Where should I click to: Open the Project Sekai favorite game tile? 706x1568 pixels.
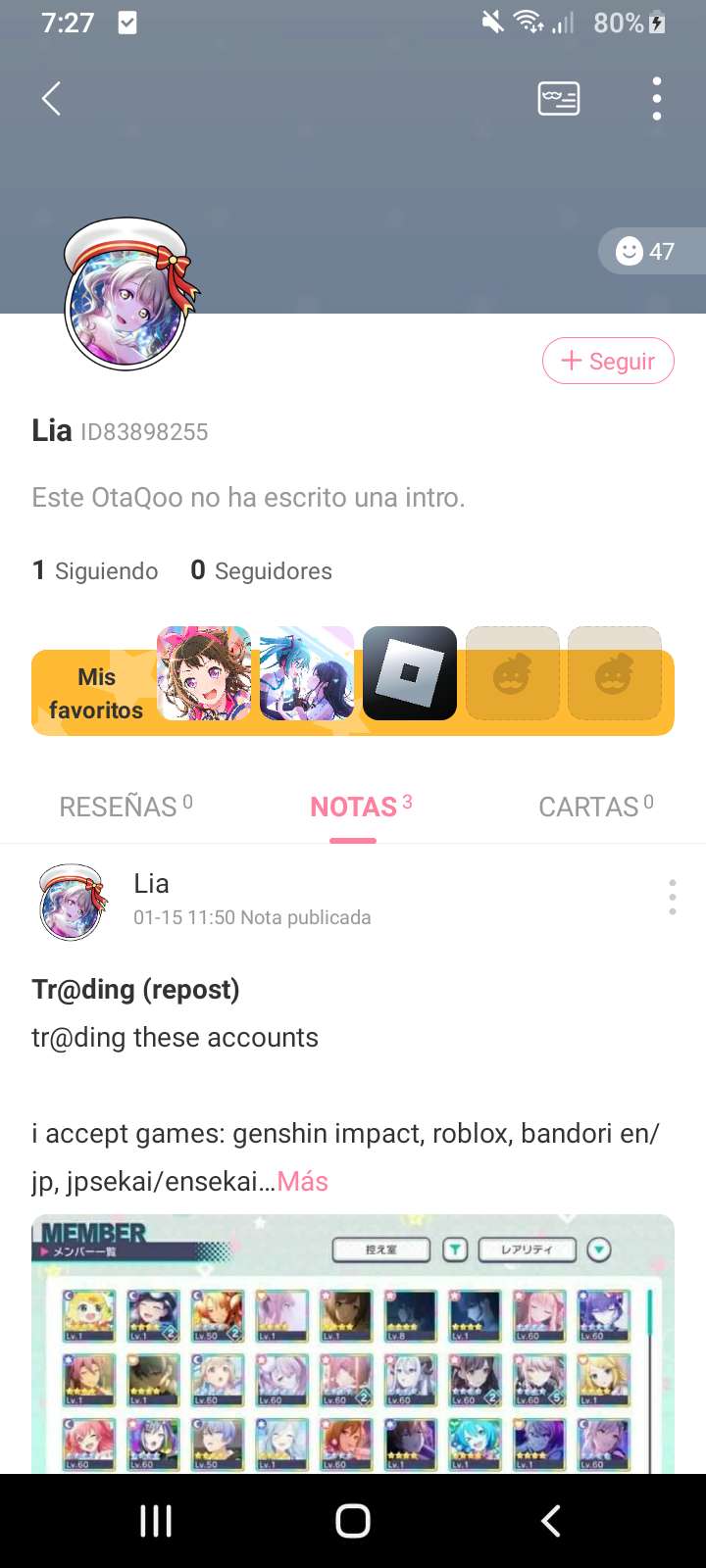click(307, 674)
